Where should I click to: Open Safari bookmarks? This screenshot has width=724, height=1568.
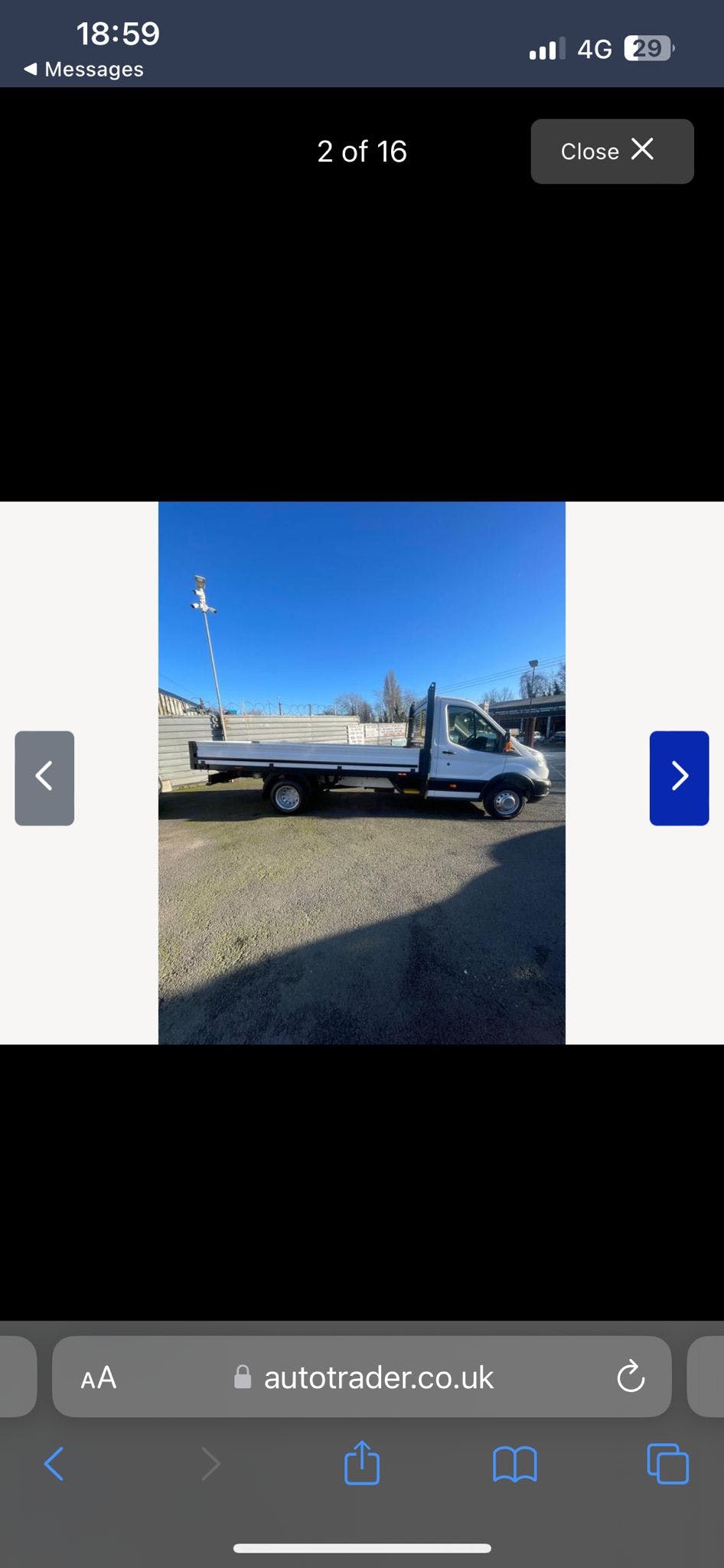point(515,1464)
